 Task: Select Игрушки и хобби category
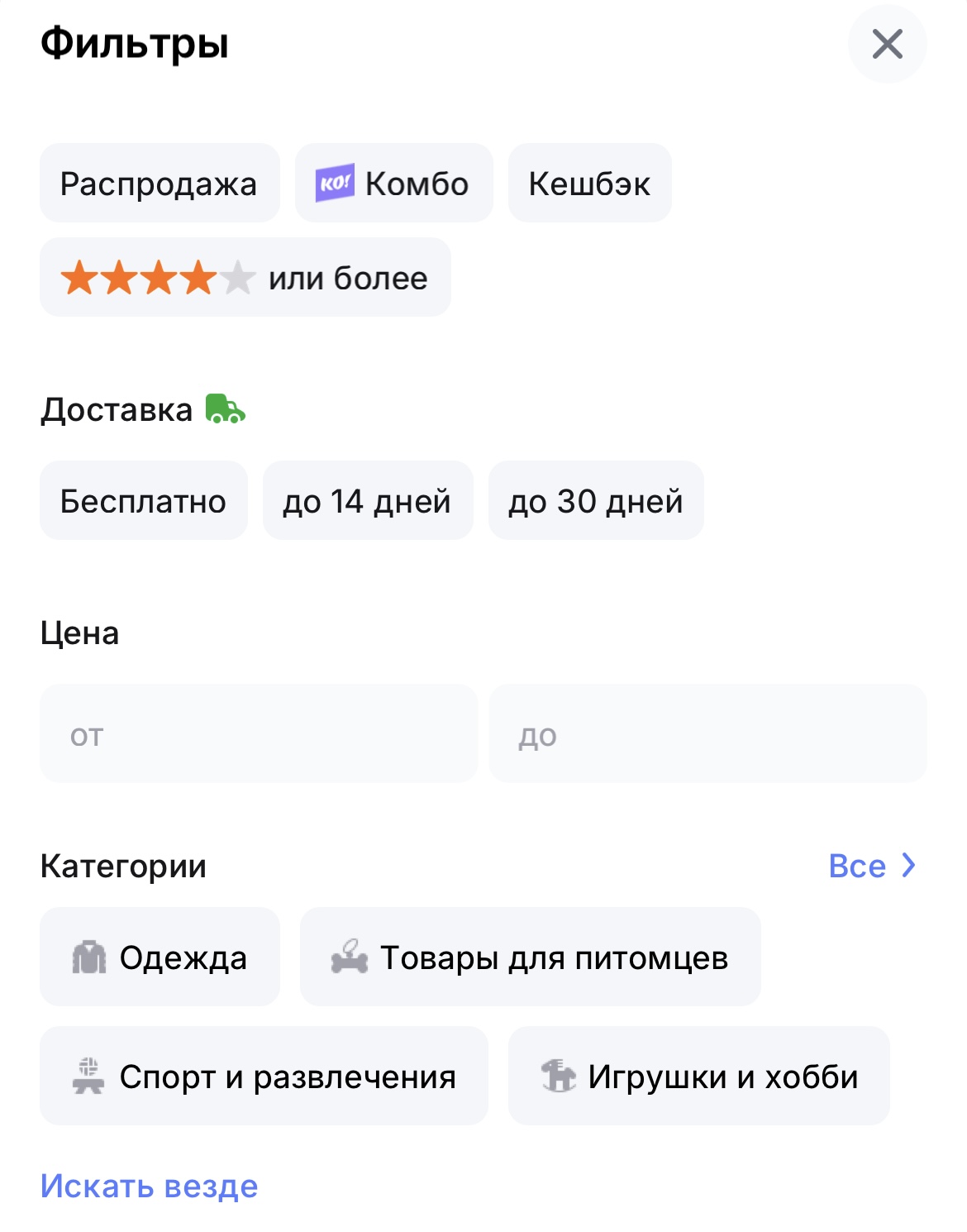698,1076
